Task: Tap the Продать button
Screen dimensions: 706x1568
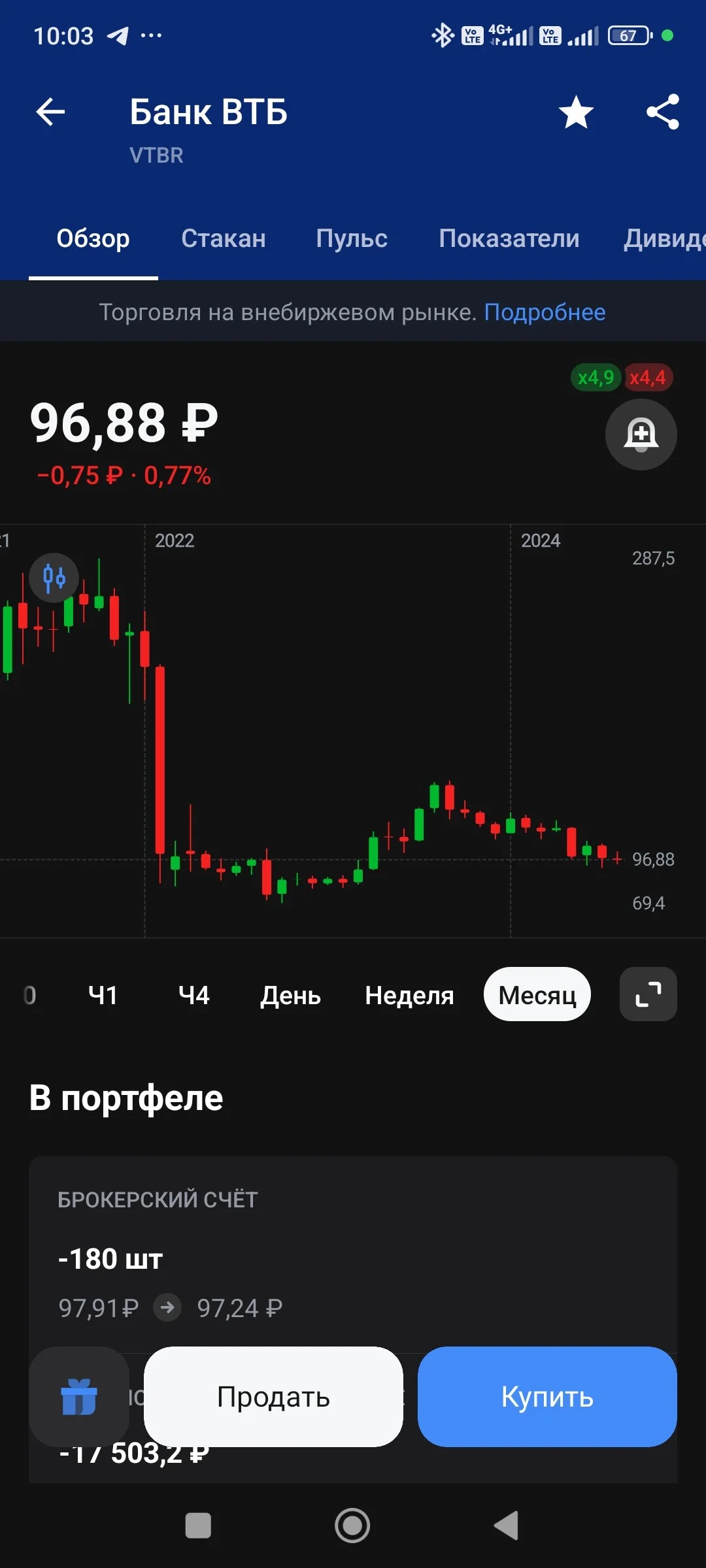Action: coord(273,1397)
